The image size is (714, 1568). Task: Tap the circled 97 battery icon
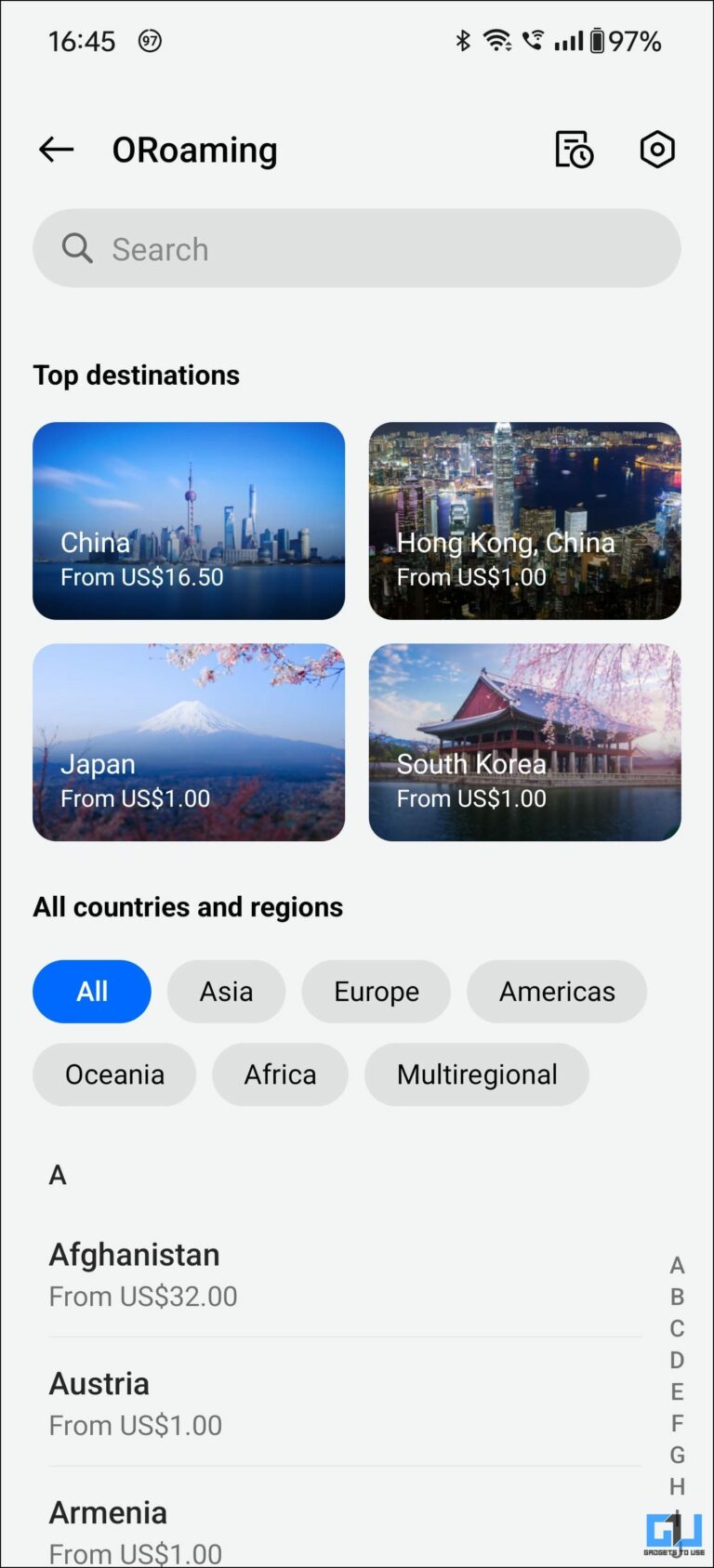149,41
